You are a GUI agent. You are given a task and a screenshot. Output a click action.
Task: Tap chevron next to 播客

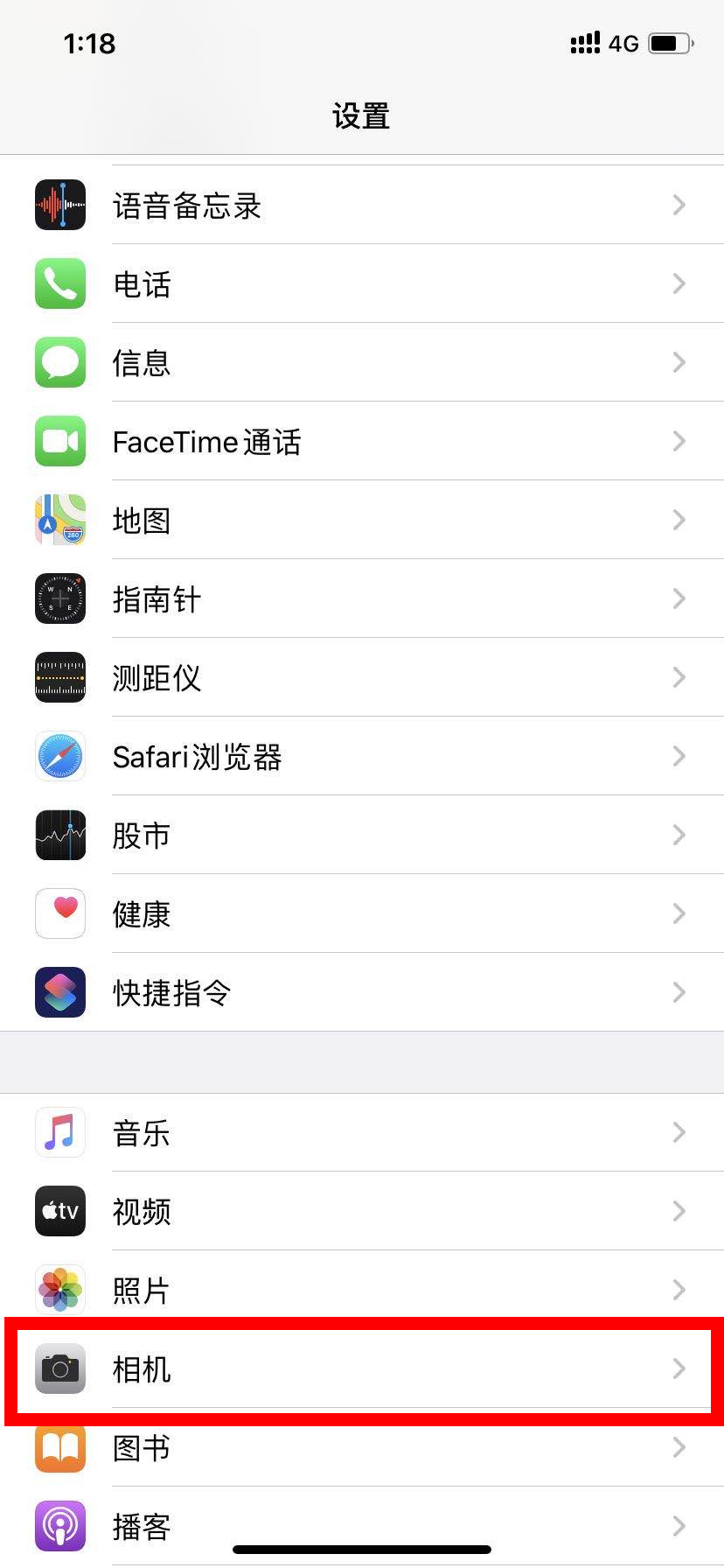[x=679, y=1526]
